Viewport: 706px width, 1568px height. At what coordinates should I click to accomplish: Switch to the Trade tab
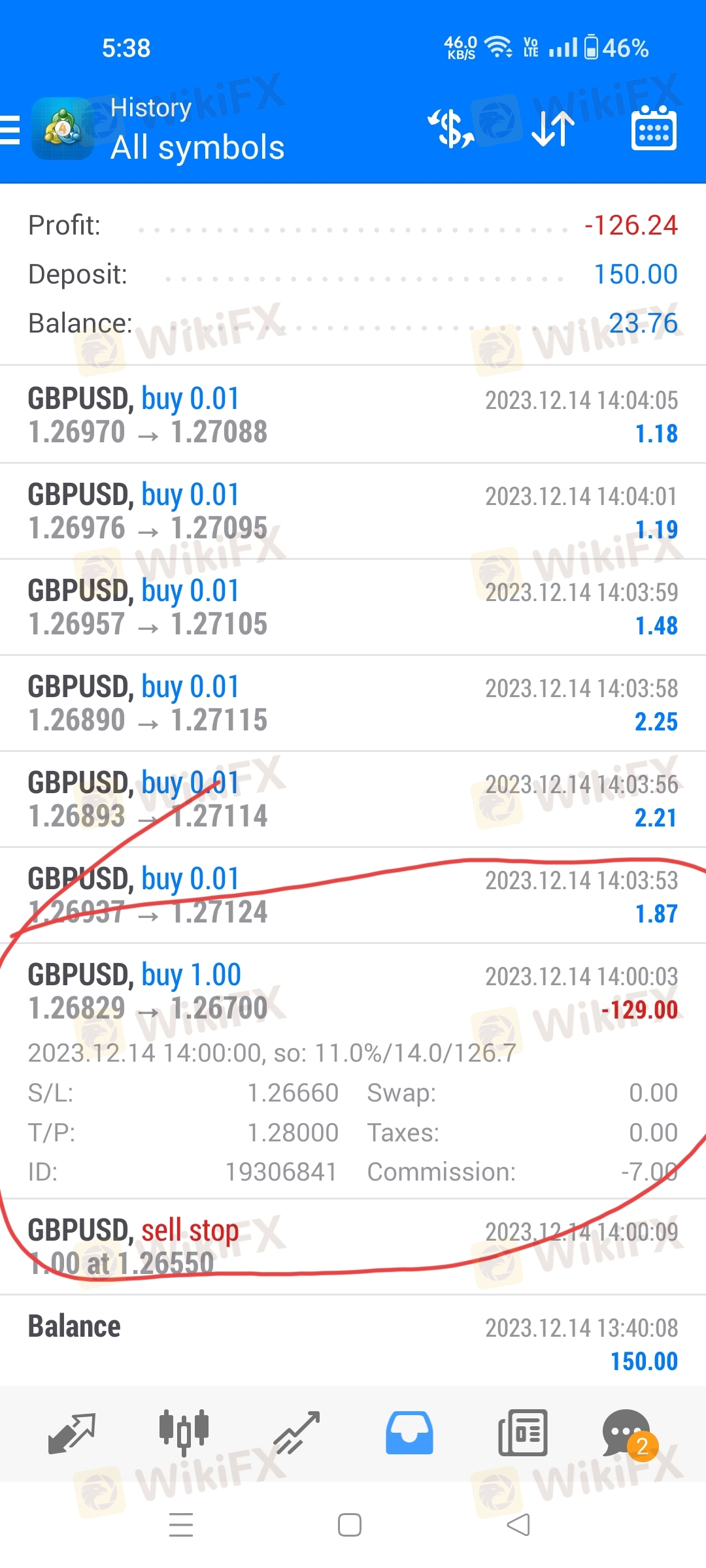coord(297,1433)
